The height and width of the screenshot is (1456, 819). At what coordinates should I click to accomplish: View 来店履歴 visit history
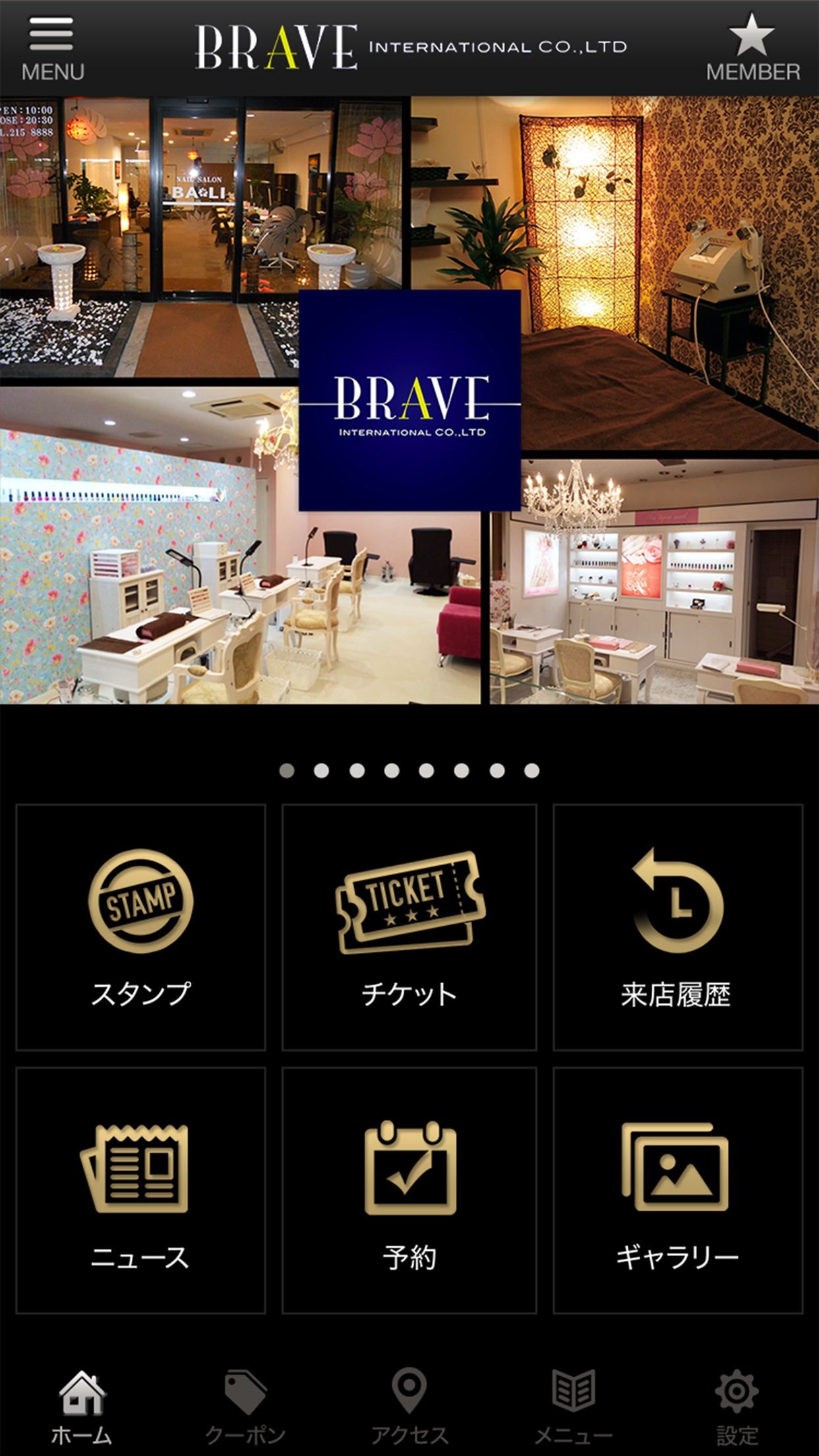coord(677,926)
